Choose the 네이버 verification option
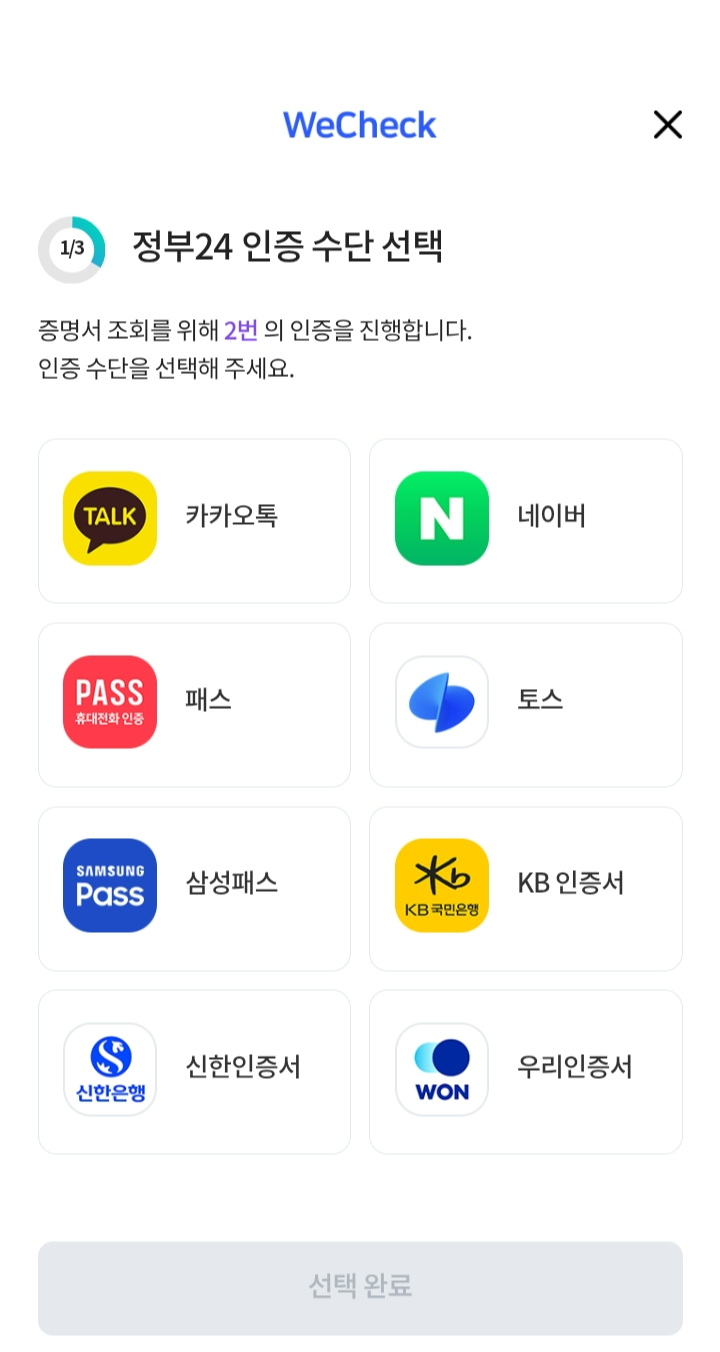 (526, 519)
